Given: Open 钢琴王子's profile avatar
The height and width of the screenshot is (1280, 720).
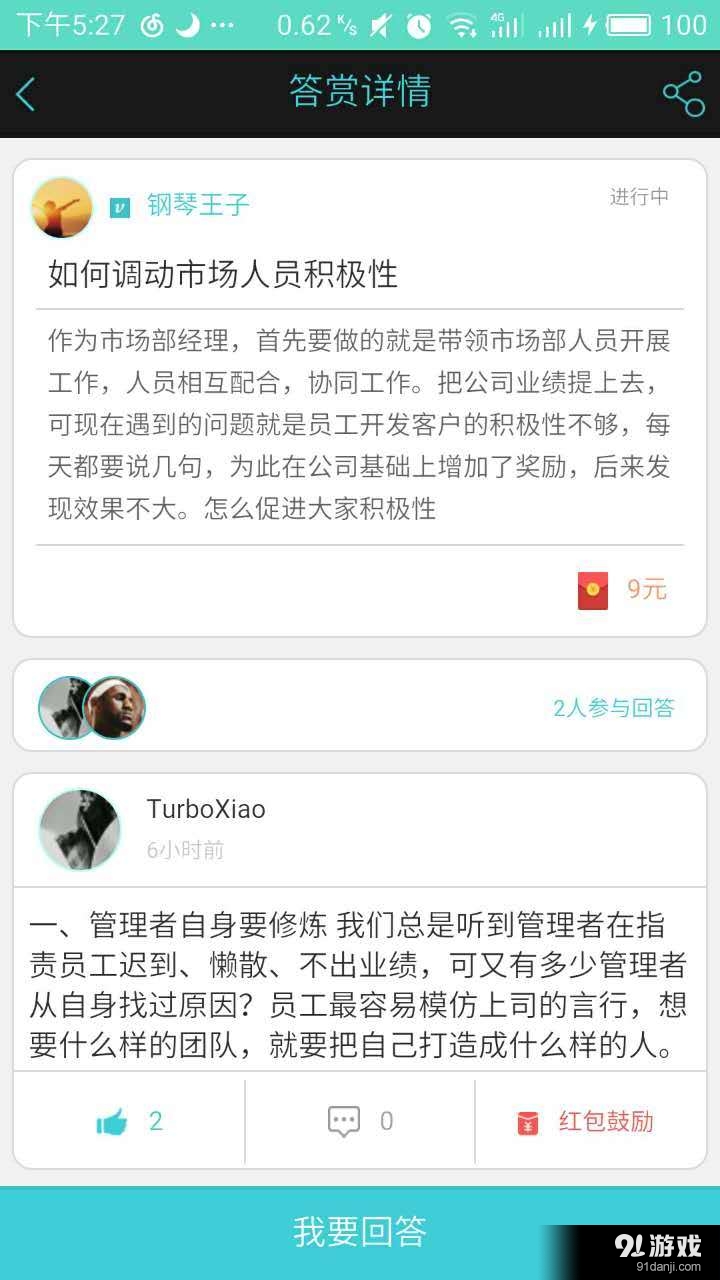Looking at the screenshot, I should [62, 207].
